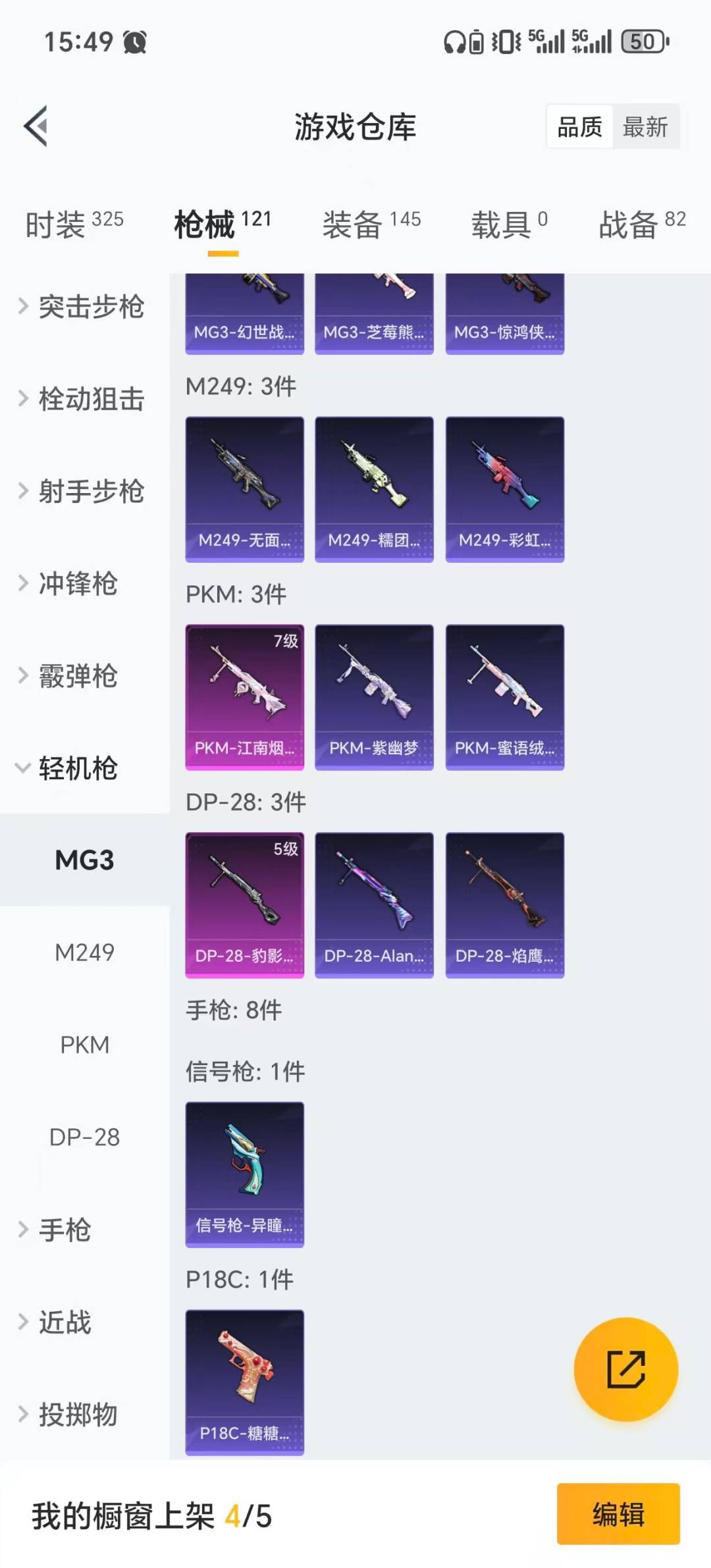Select the DP-28 category in the sidebar
711x1568 pixels.
point(85,1137)
